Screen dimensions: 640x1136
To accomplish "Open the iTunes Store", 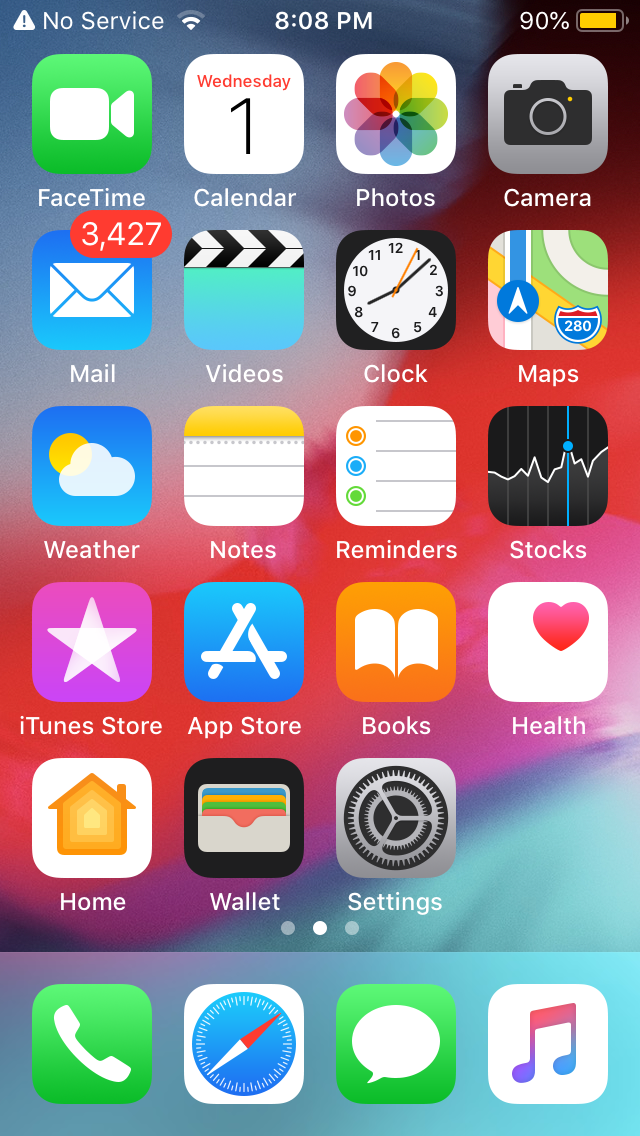I will click(92, 642).
